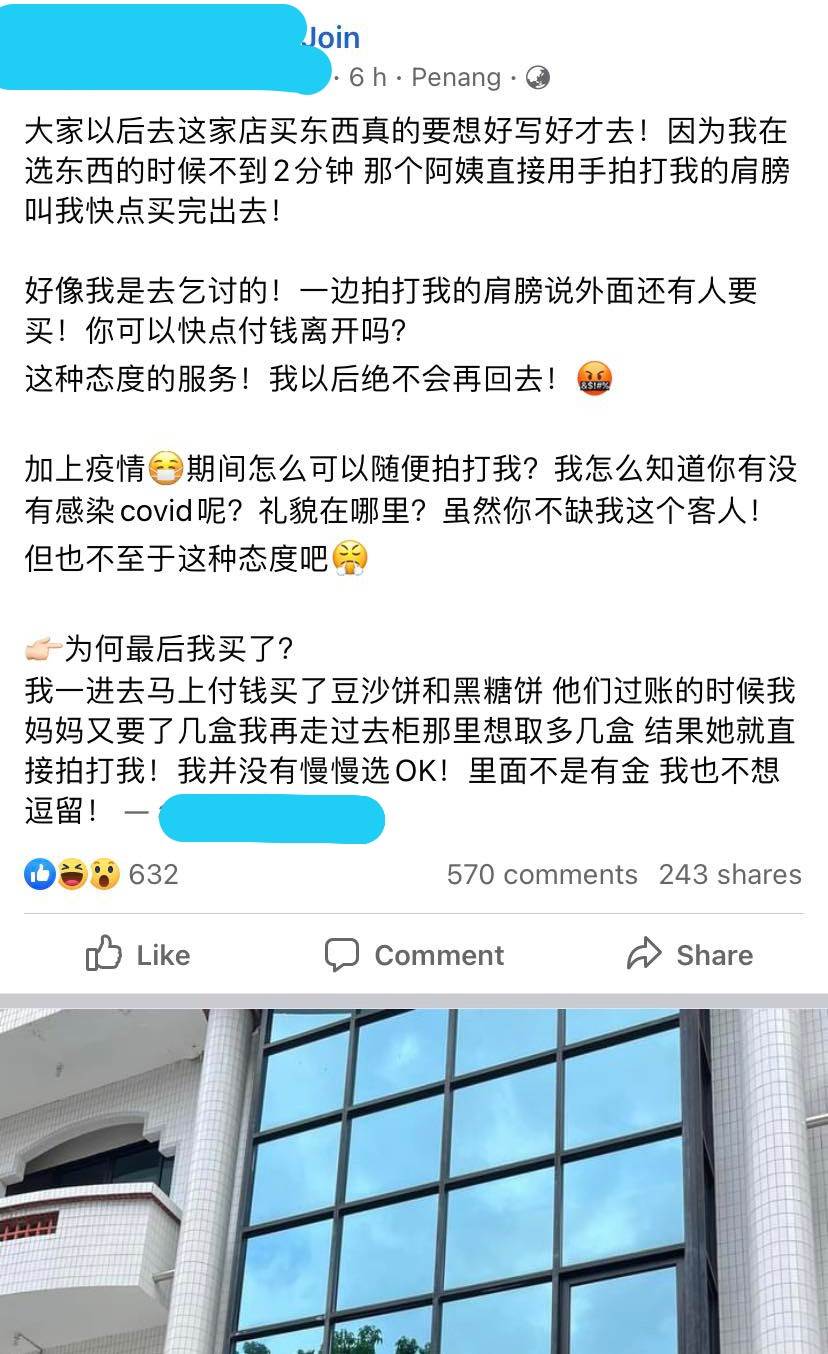The image size is (828, 1354).
Task: View the 570 comments
Action: [541, 874]
